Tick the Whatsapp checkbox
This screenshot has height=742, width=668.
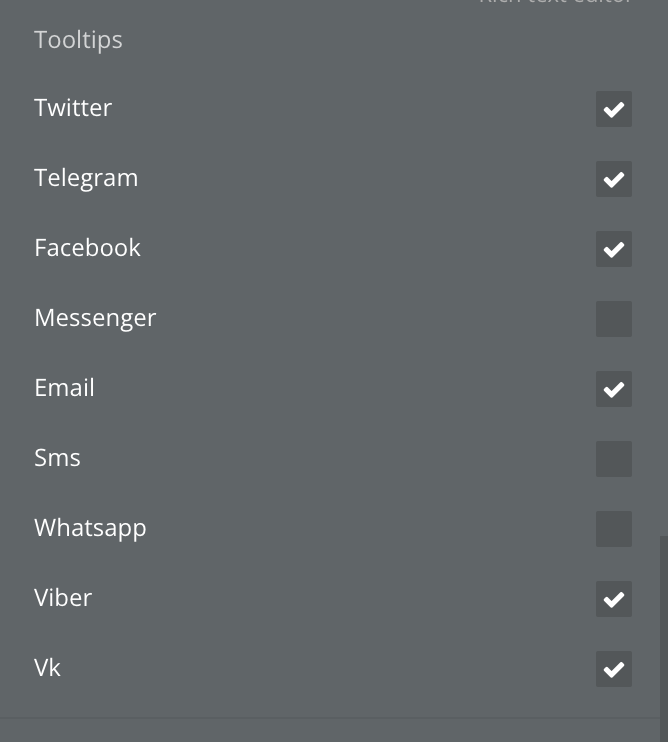pyautogui.click(x=613, y=529)
